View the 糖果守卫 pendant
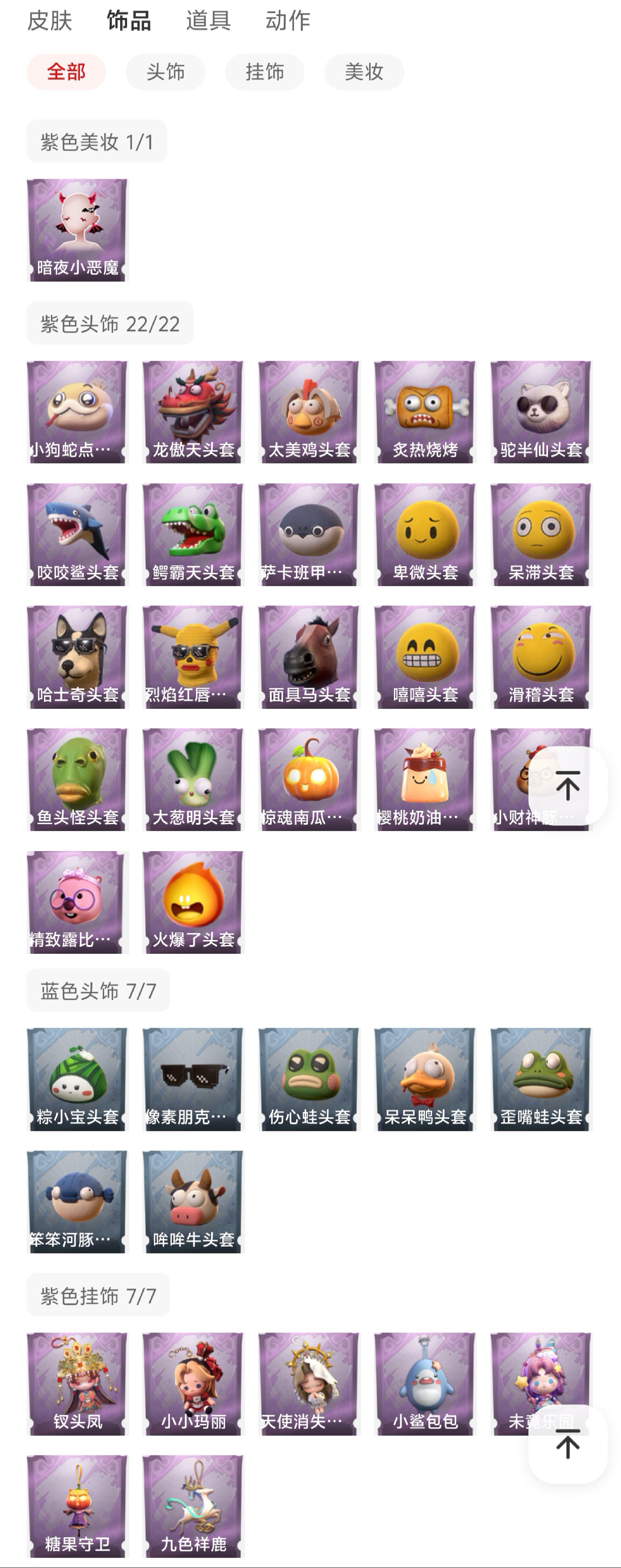Screen dimensions: 621x1568 pos(77,1506)
